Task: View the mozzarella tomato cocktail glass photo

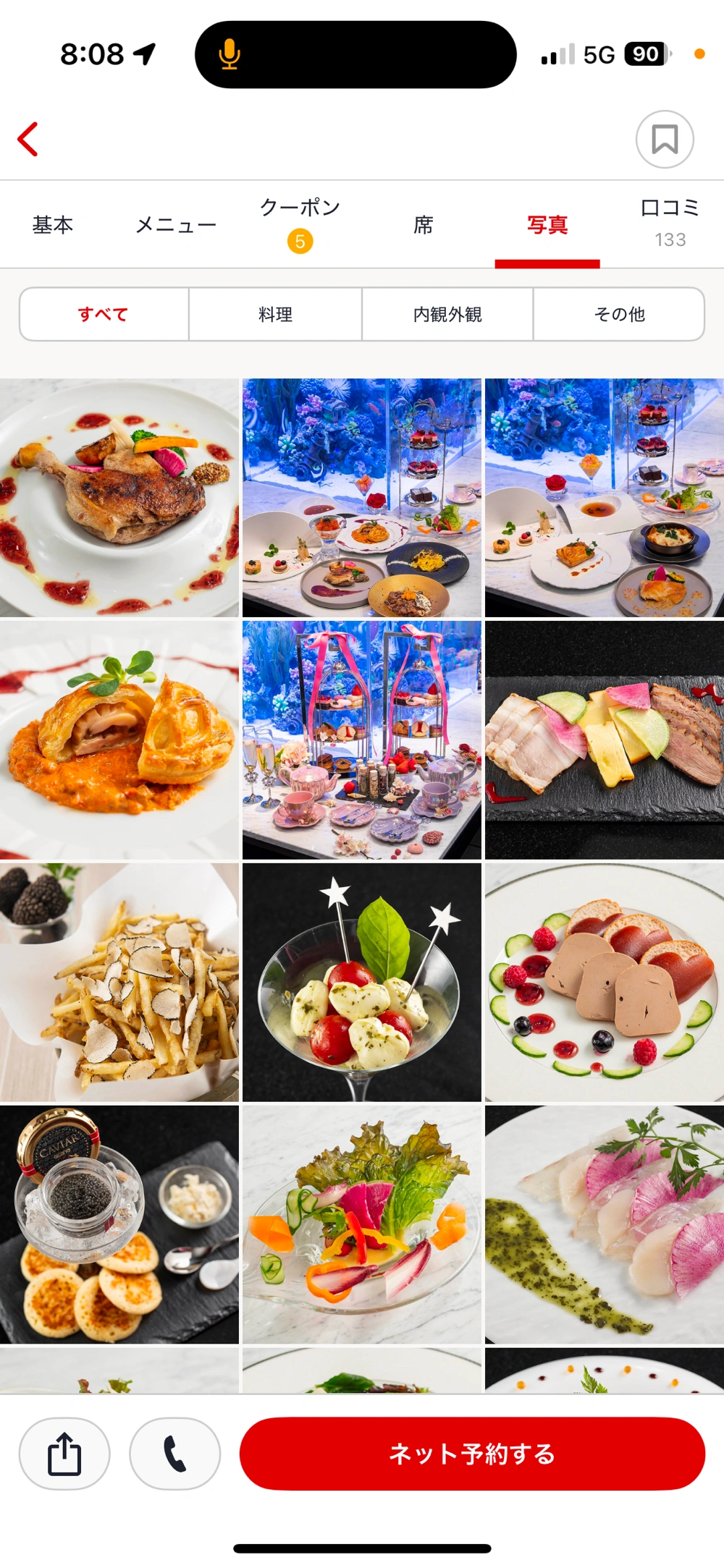Action: pyautogui.click(x=362, y=982)
